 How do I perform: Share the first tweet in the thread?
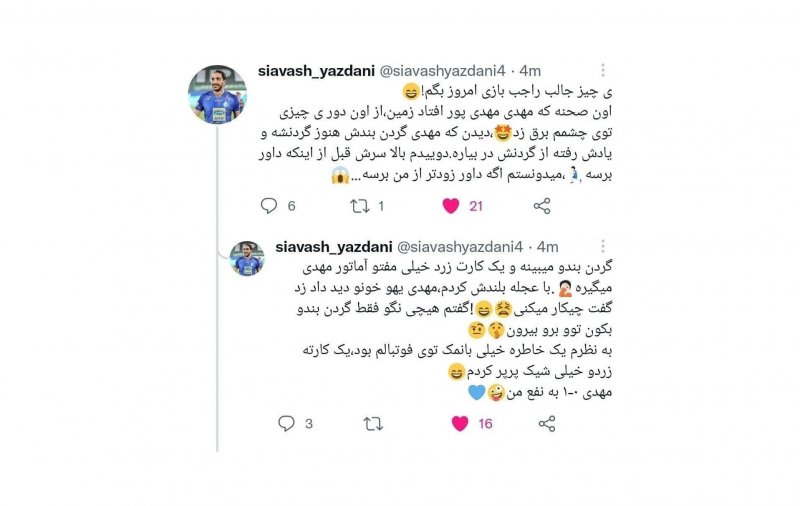[541, 206]
